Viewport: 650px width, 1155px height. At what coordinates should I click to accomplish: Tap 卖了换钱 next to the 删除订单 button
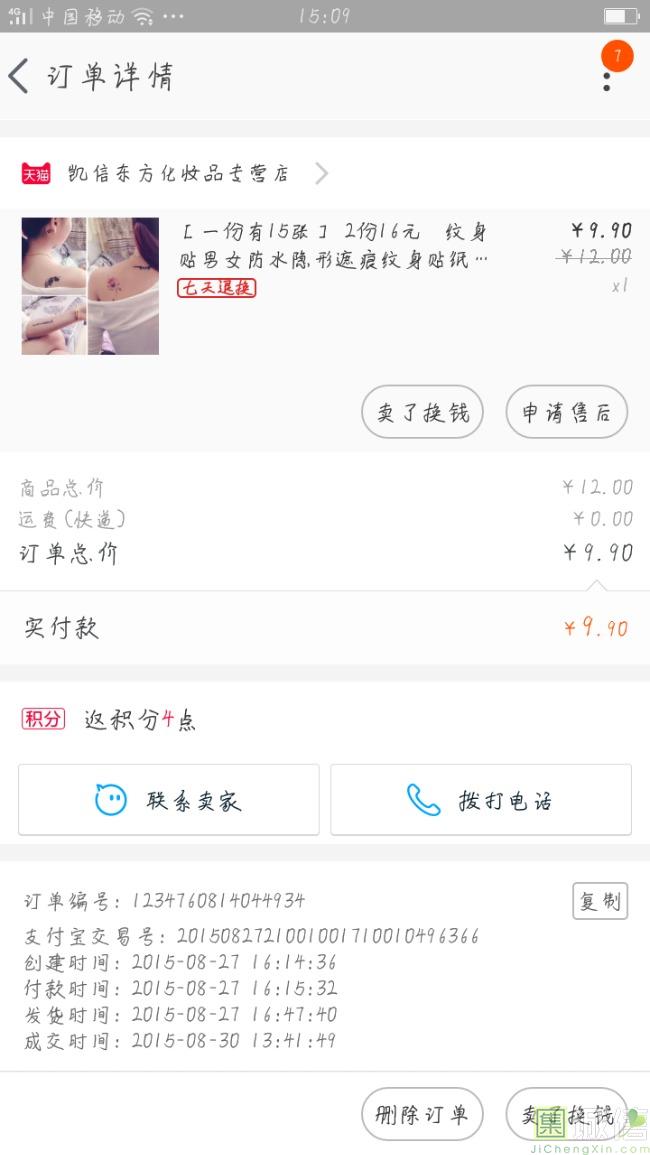pyautogui.click(x=566, y=1114)
